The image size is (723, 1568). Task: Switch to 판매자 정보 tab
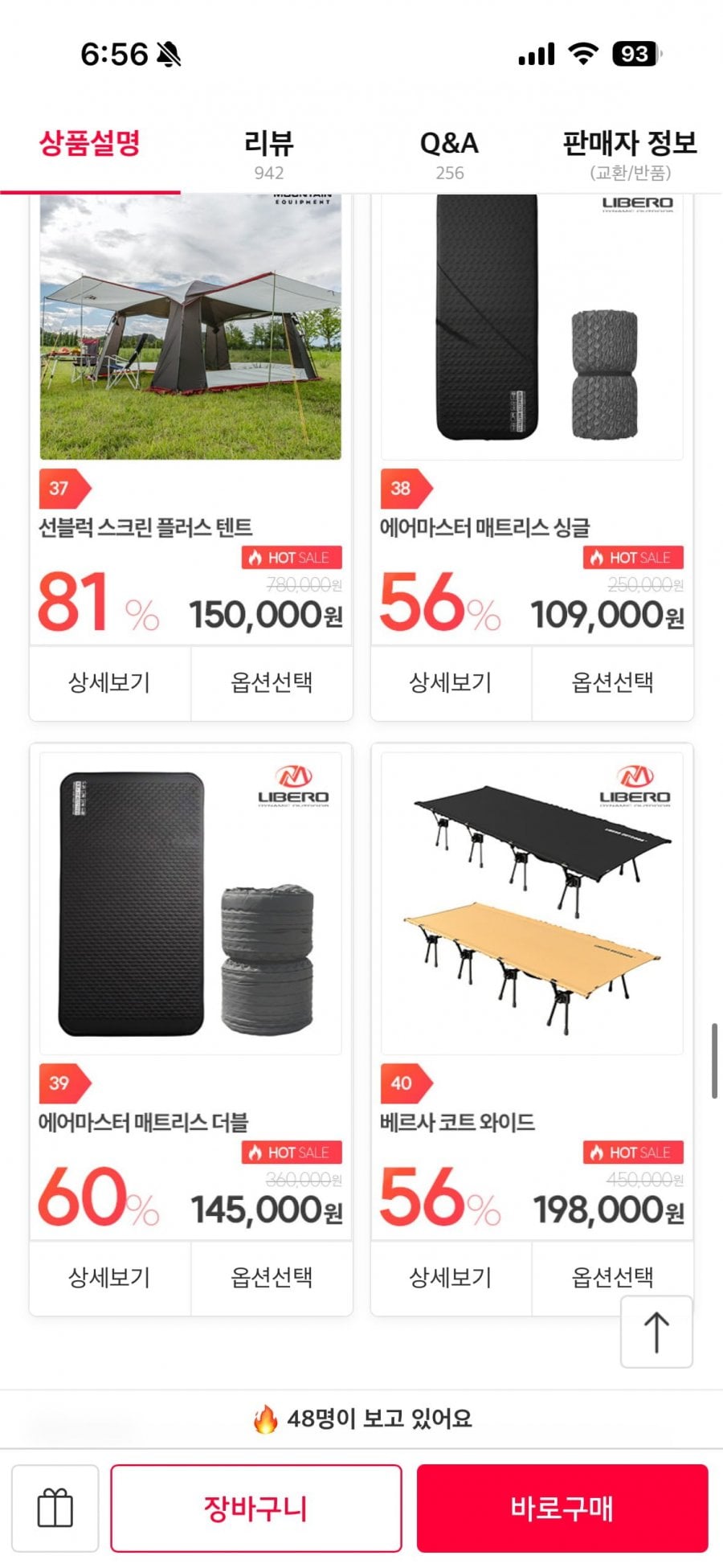tap(631, 154)
